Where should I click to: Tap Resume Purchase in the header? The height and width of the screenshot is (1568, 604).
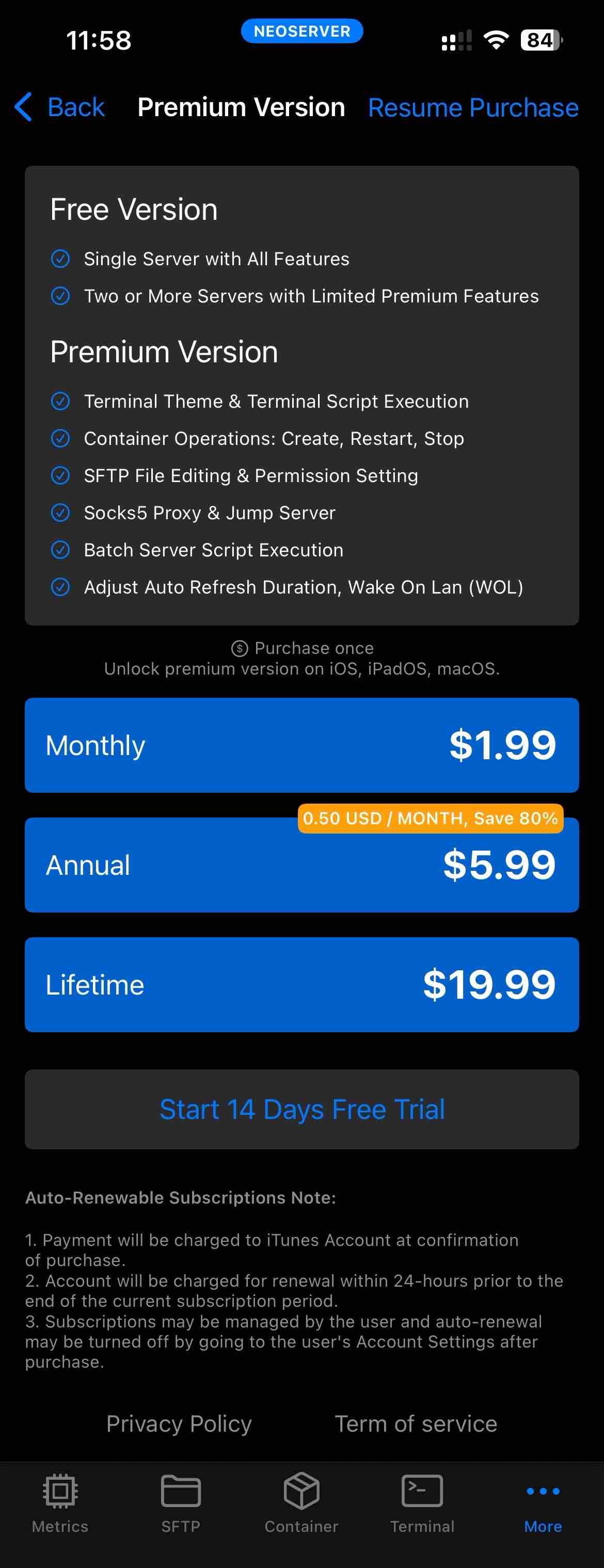pos(472,108)
